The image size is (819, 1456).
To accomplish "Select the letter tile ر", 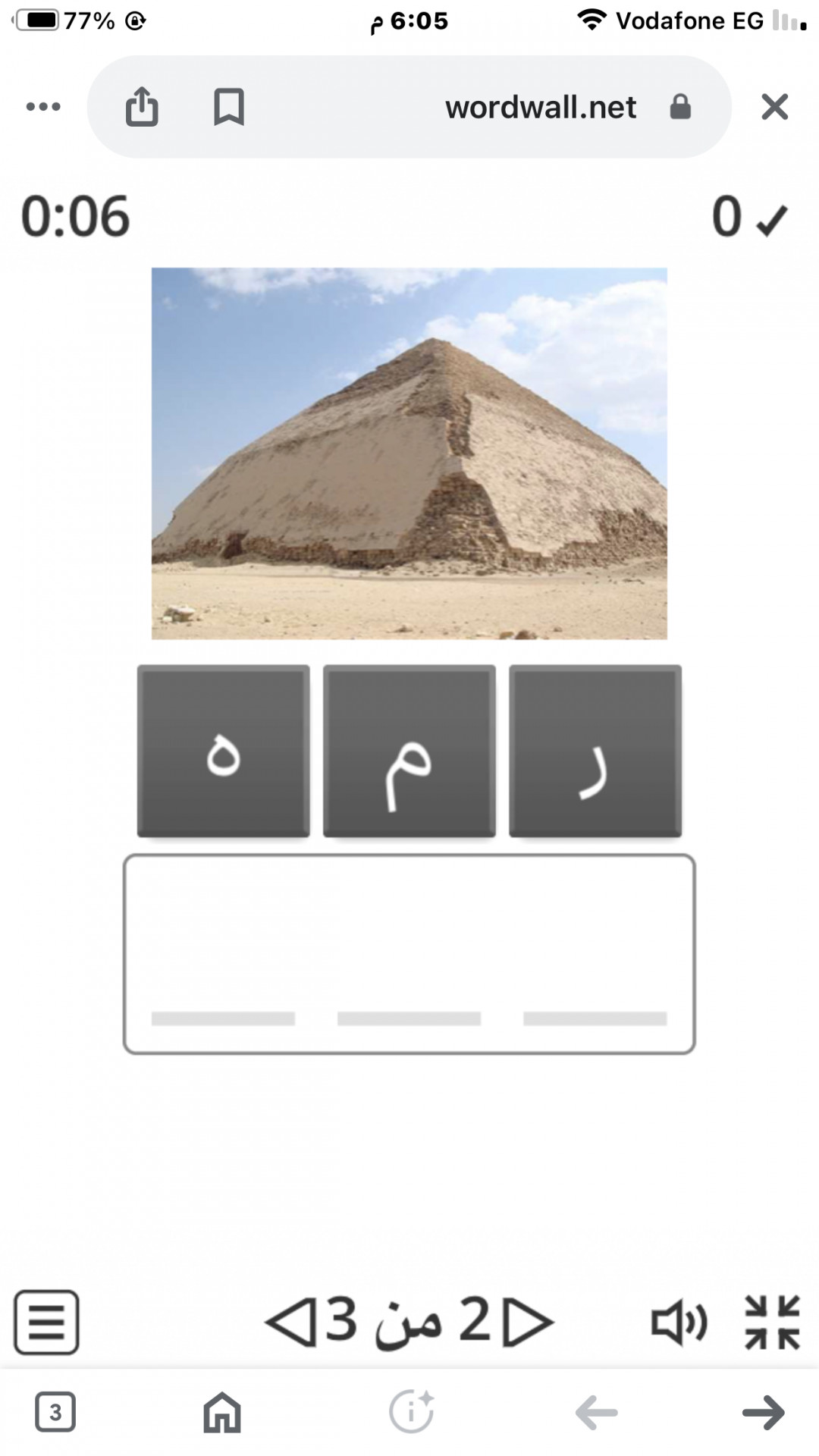I will [x=595, y=752].
